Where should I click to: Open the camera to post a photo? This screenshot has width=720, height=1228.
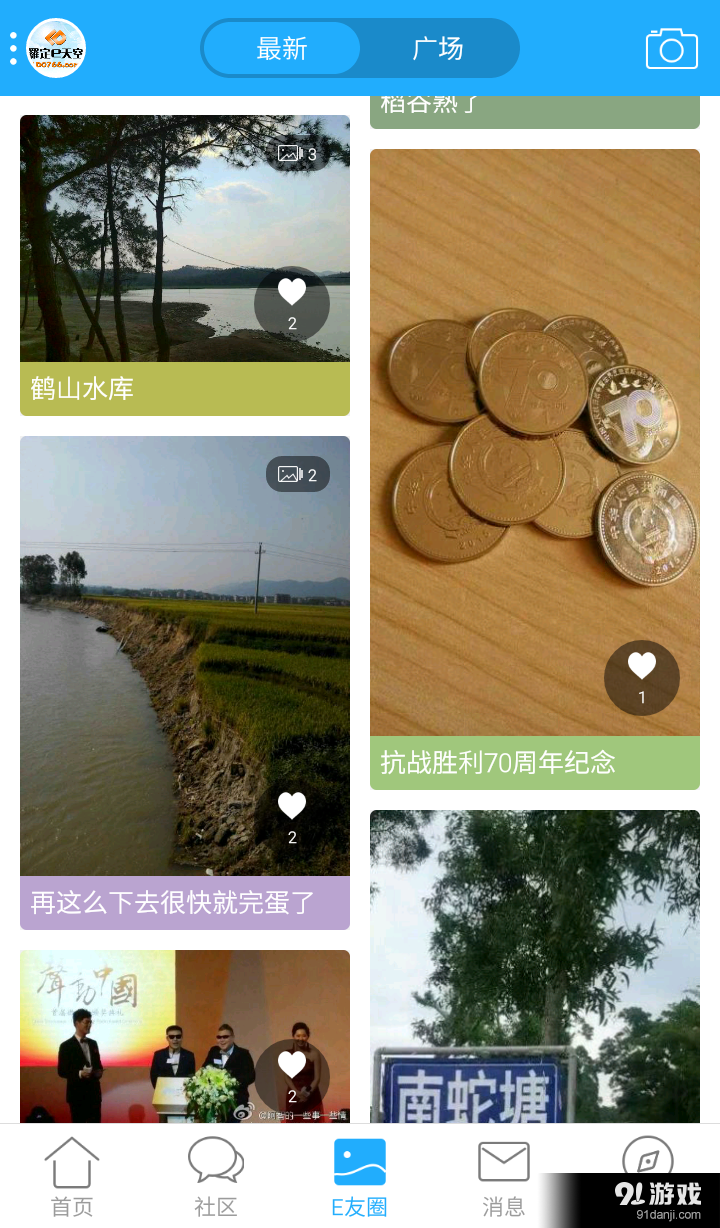(x=670, y=47)
